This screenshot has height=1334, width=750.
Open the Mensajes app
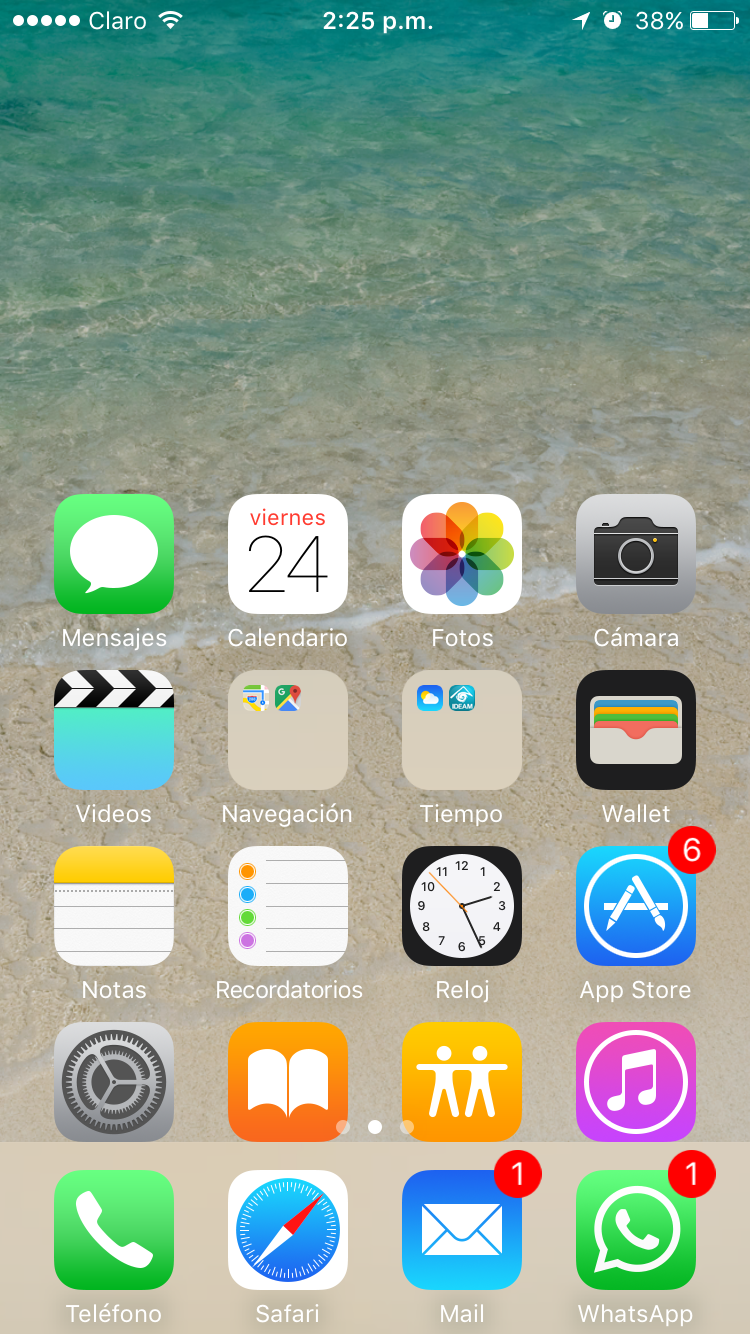click(x=114, y=554)
